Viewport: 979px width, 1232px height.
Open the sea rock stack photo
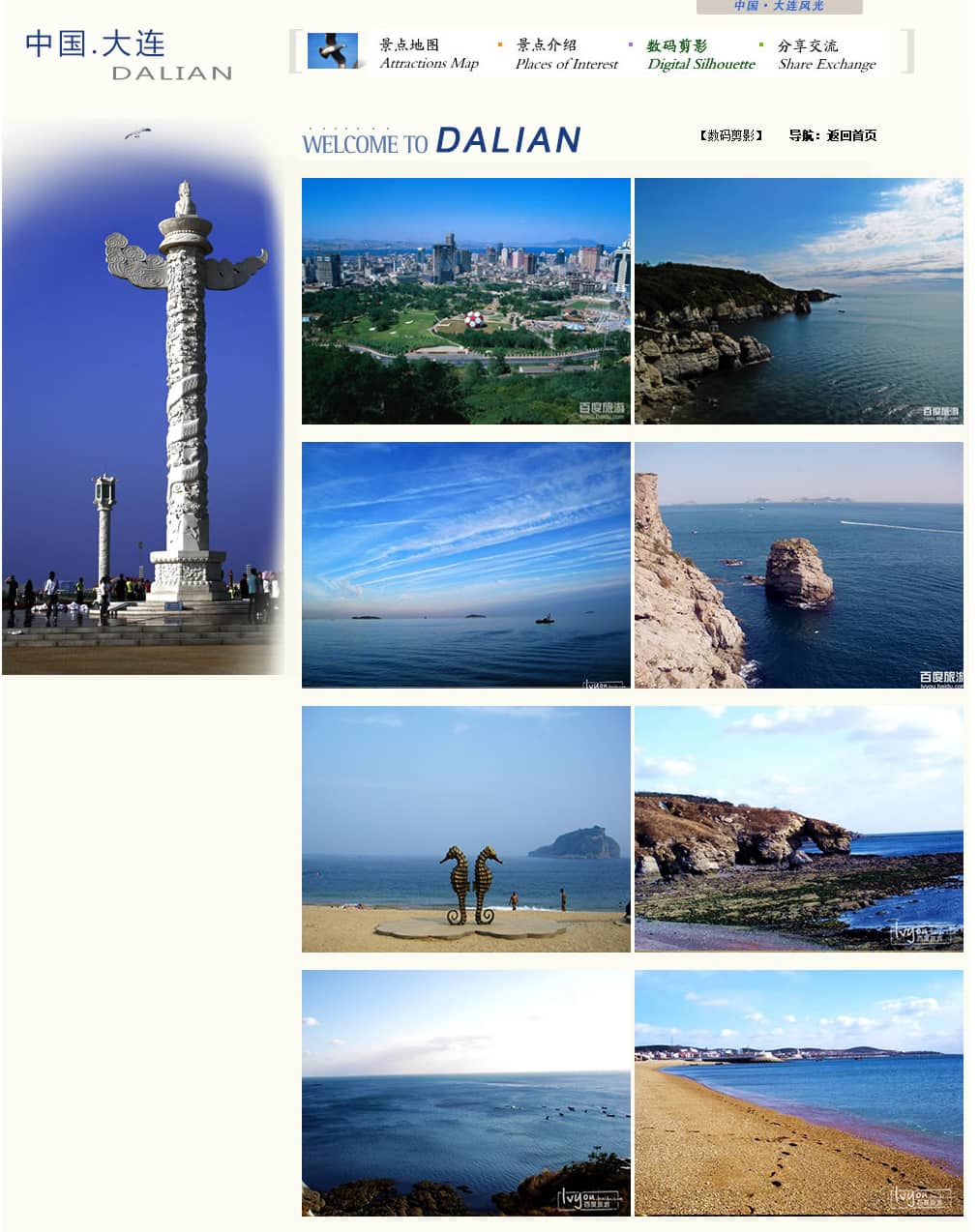798,565
